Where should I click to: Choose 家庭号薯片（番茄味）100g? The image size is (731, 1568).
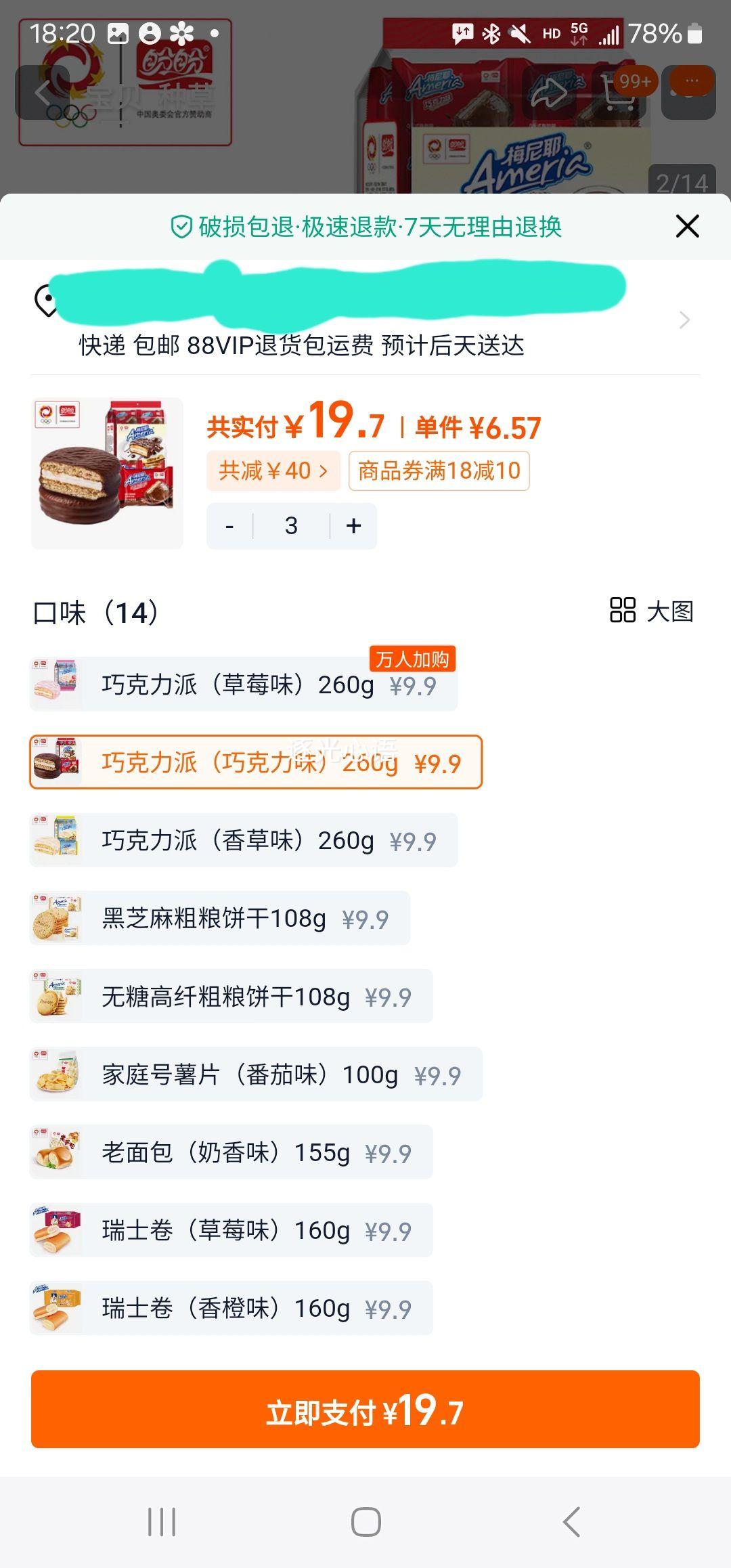tap(256, 1074)
